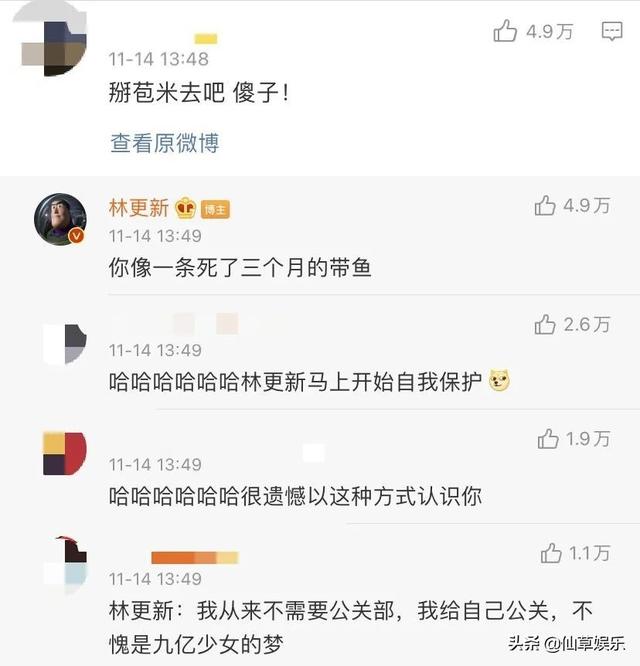This screenshot has height=666, width=640.
Task: Like the top comment with 4.9万 likes
Action: tap(505, 32)
